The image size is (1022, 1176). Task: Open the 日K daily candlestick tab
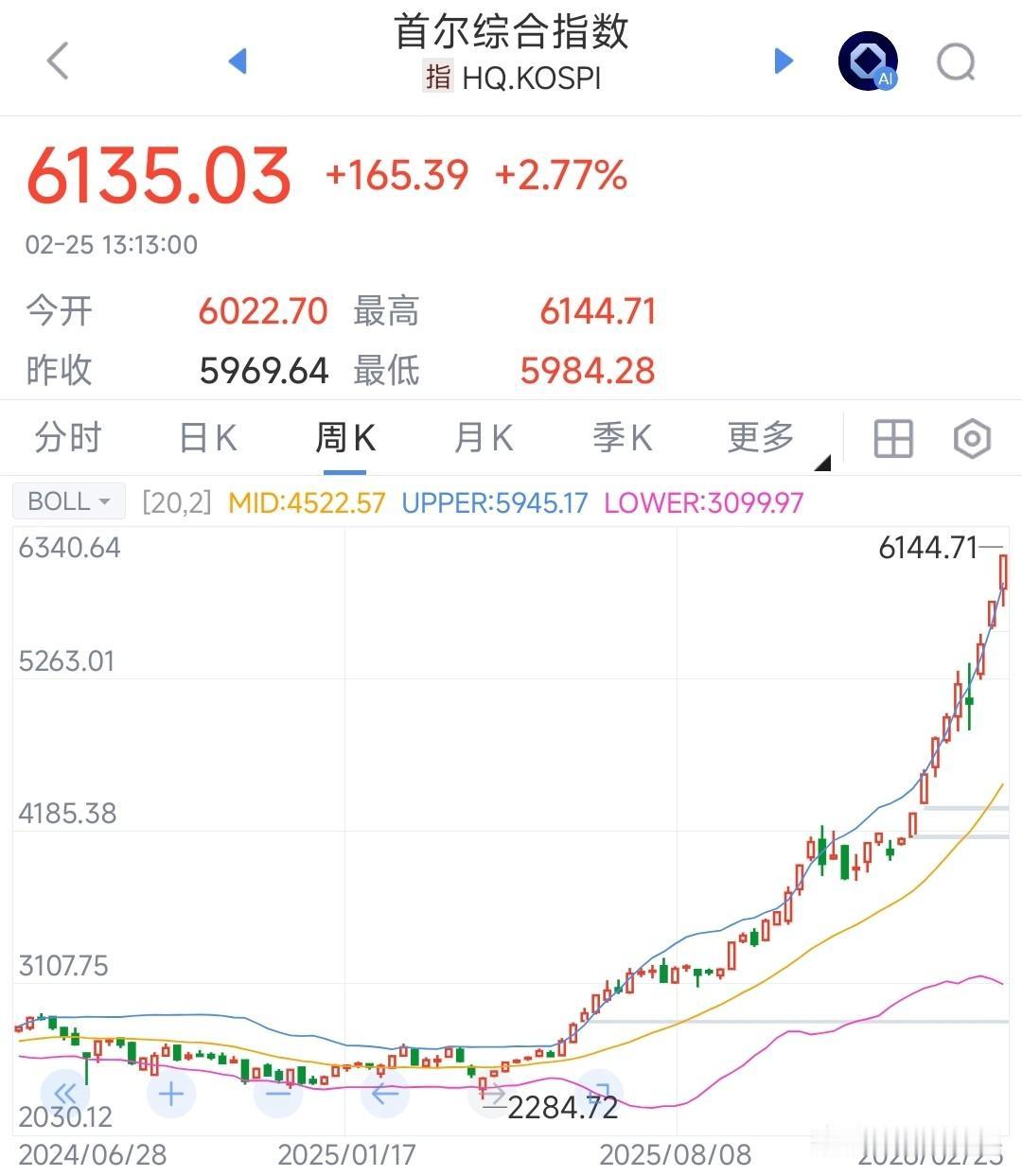pos(206,438)
